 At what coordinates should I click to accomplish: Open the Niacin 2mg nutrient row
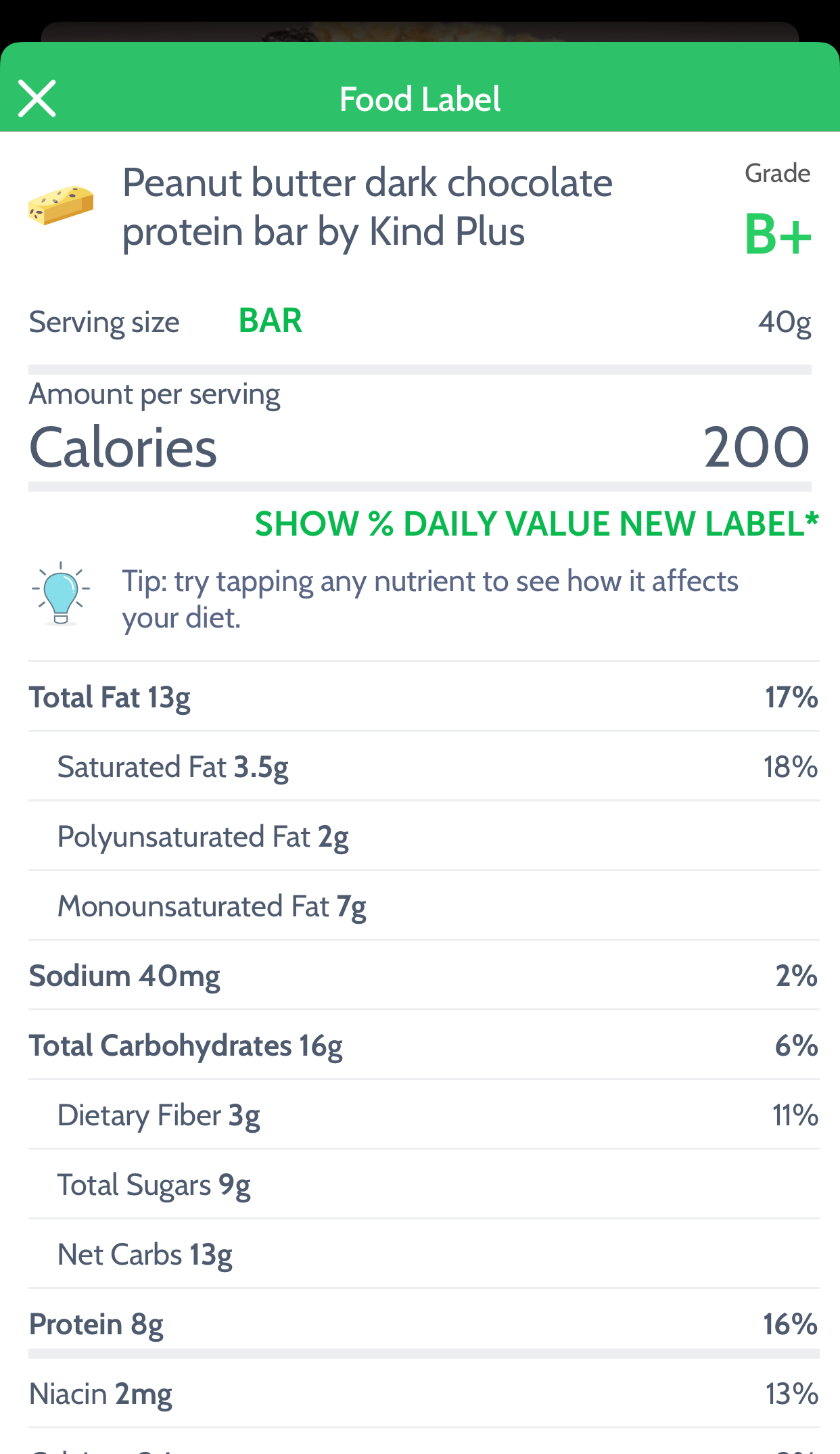tap(423, 1394)
